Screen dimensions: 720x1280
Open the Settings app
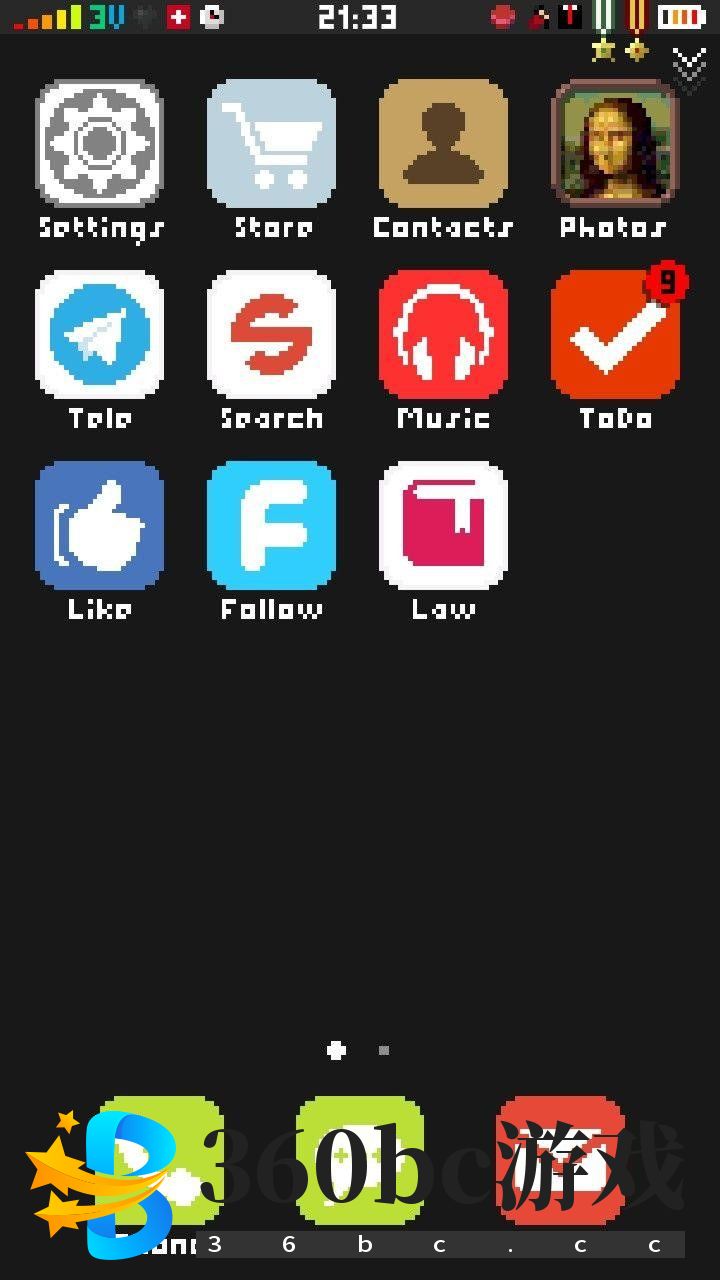(x=99, y=143)
